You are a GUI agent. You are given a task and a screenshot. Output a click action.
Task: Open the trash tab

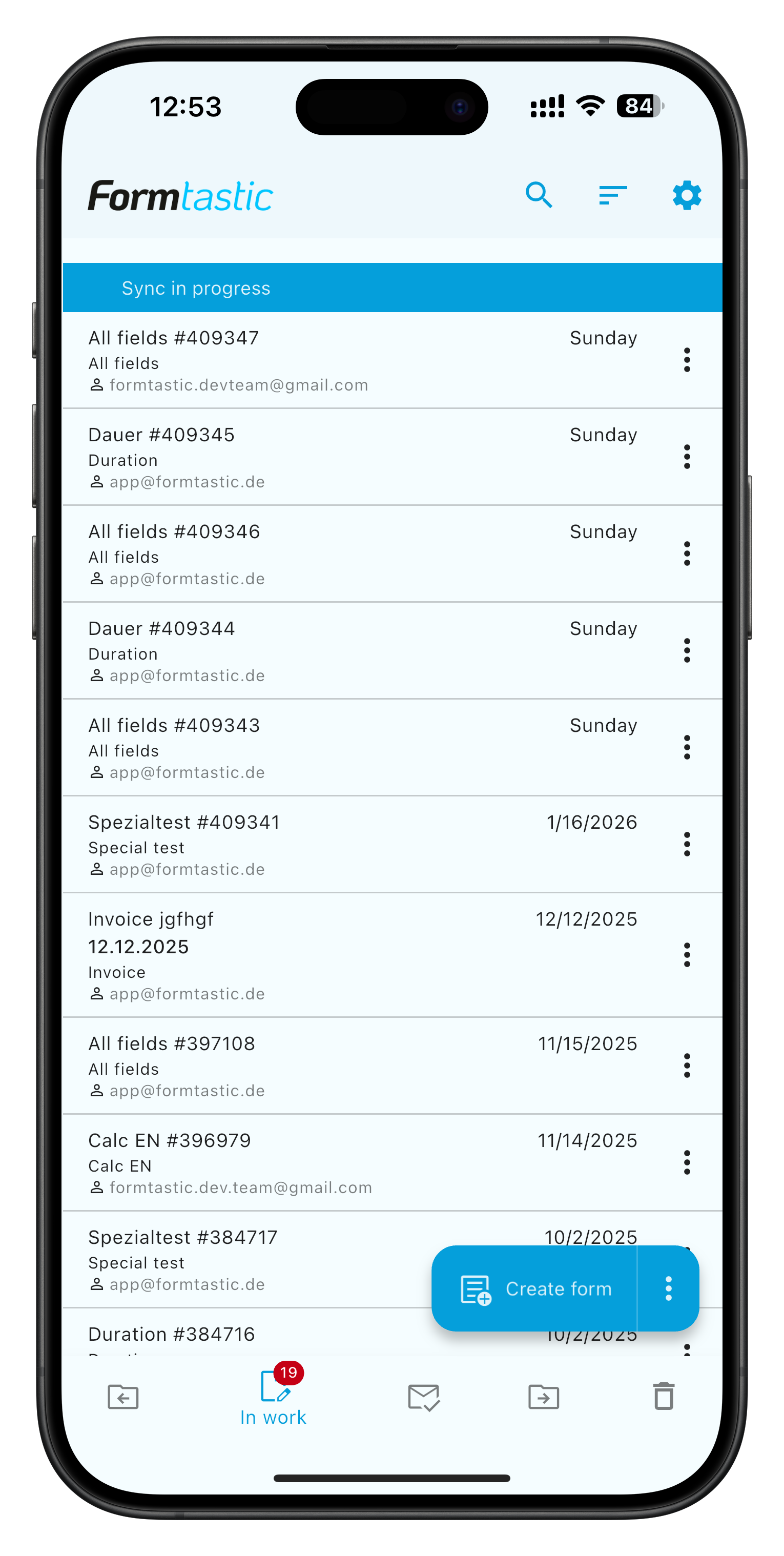(664, 1397)
